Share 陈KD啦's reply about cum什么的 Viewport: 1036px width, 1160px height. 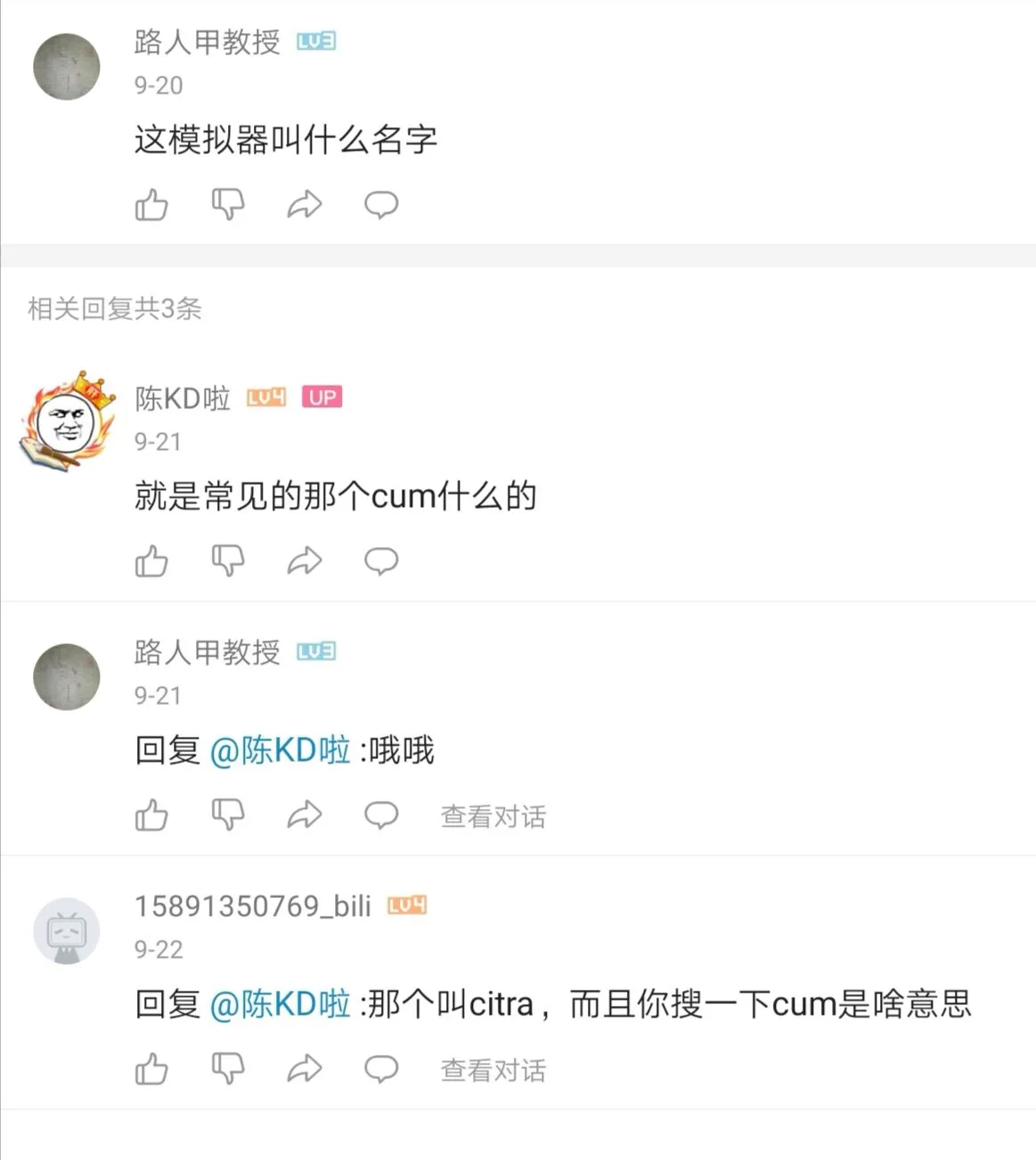(x=305, y=561)
